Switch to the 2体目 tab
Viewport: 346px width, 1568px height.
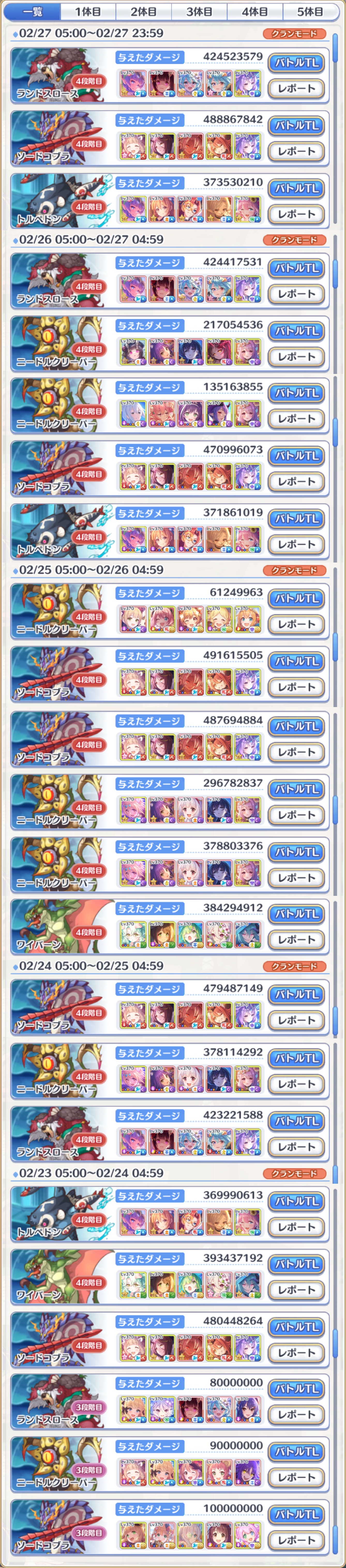coord(143,12)
